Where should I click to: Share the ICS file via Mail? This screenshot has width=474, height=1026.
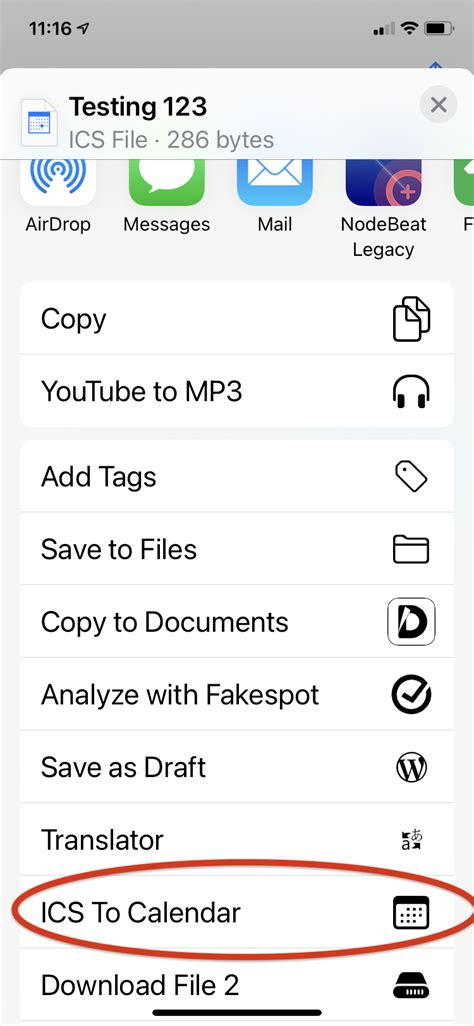274,196
